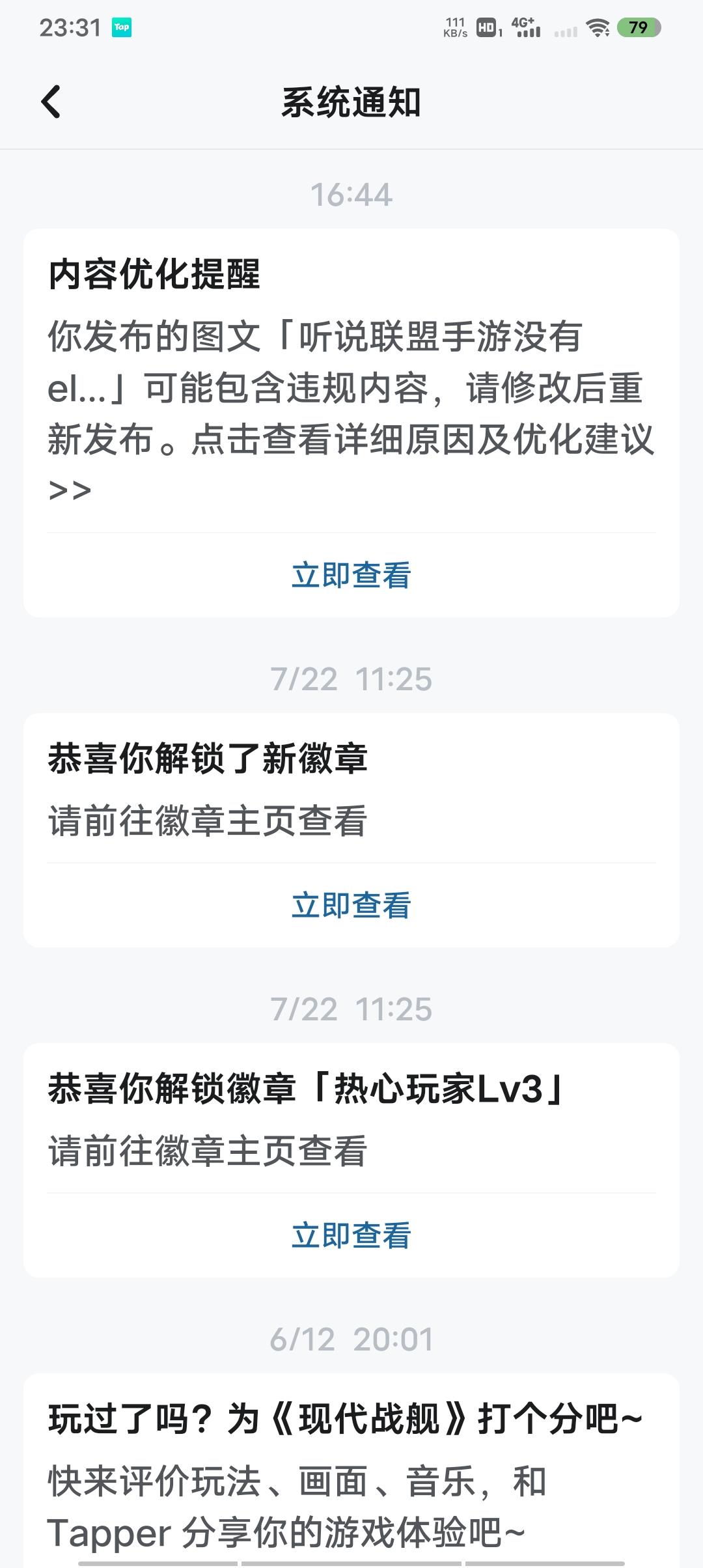Tap 立即查看 under 热心玩家Lv3 badge notice
Screen dimensions: 703x1568
point(351,1236)
